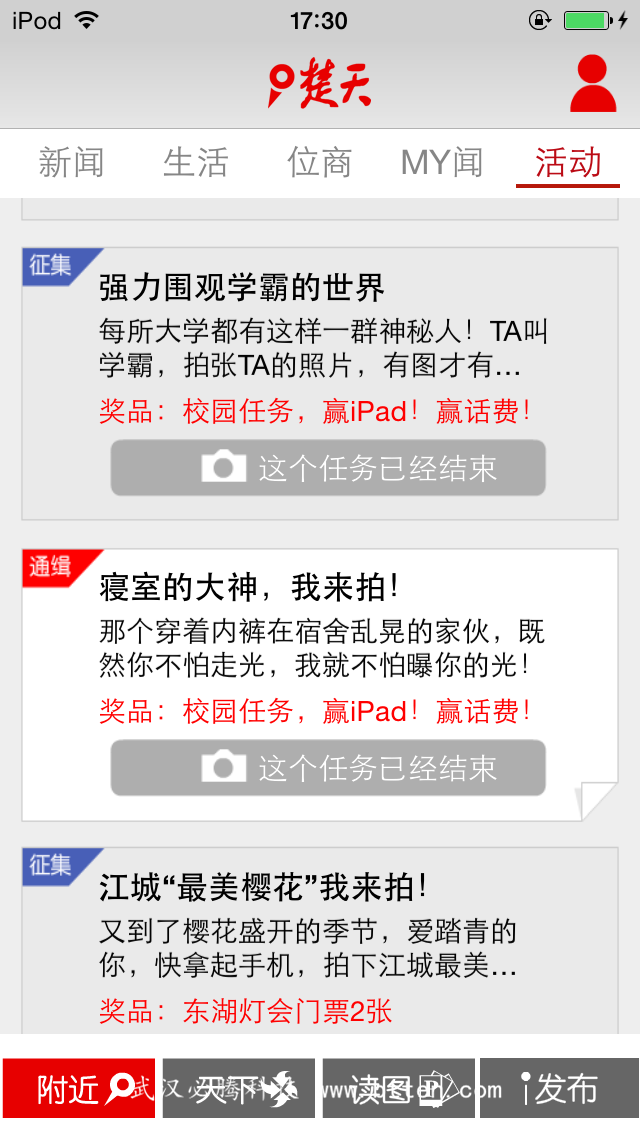
Task: Open the user profile icon
Action: click(x=593, y=83)
